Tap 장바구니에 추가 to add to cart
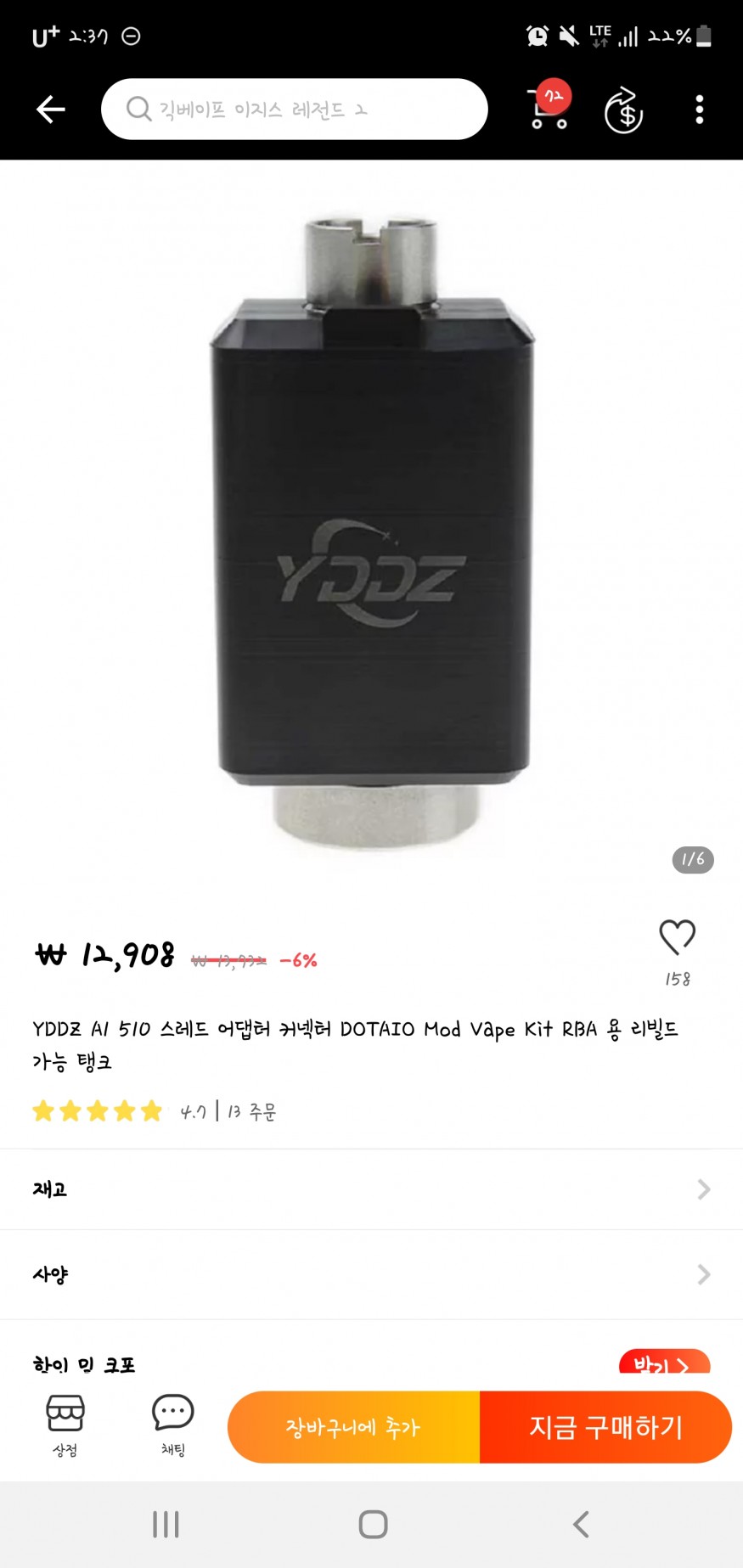The height and width of the screenshot is (1568, 743). (353, 1427)
